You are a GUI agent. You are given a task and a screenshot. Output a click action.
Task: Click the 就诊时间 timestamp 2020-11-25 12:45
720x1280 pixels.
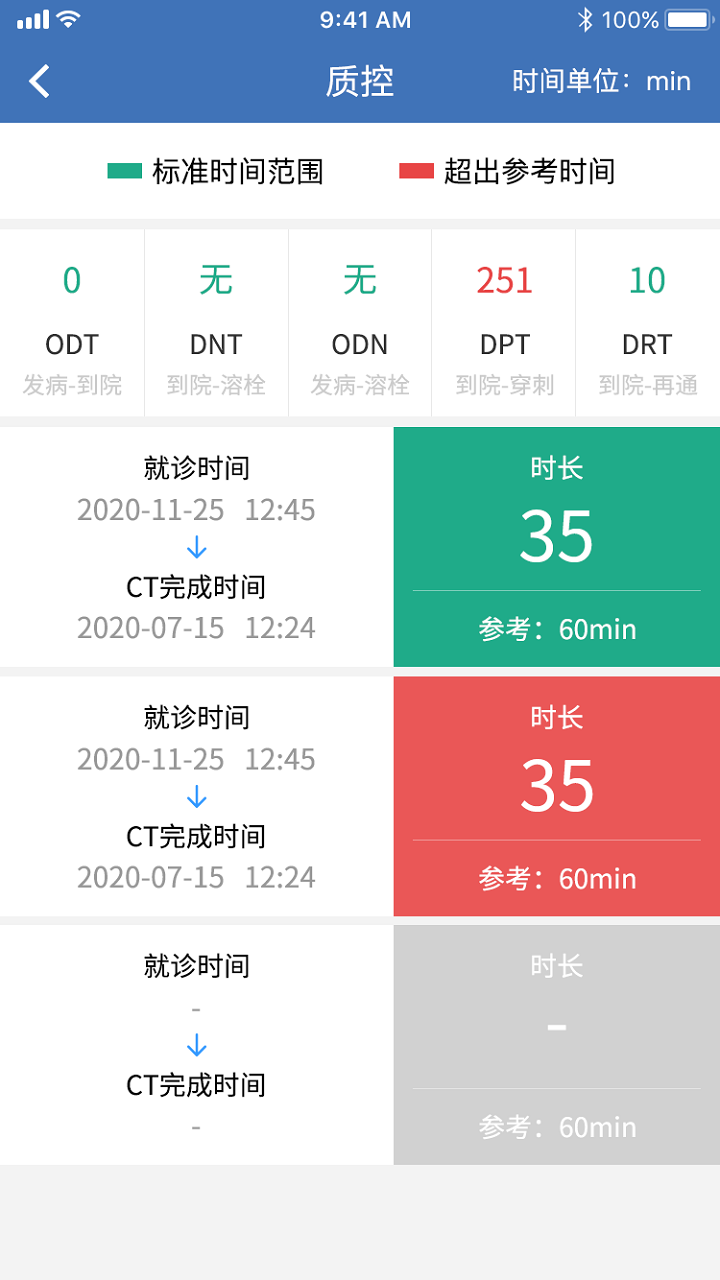[197, 510]
